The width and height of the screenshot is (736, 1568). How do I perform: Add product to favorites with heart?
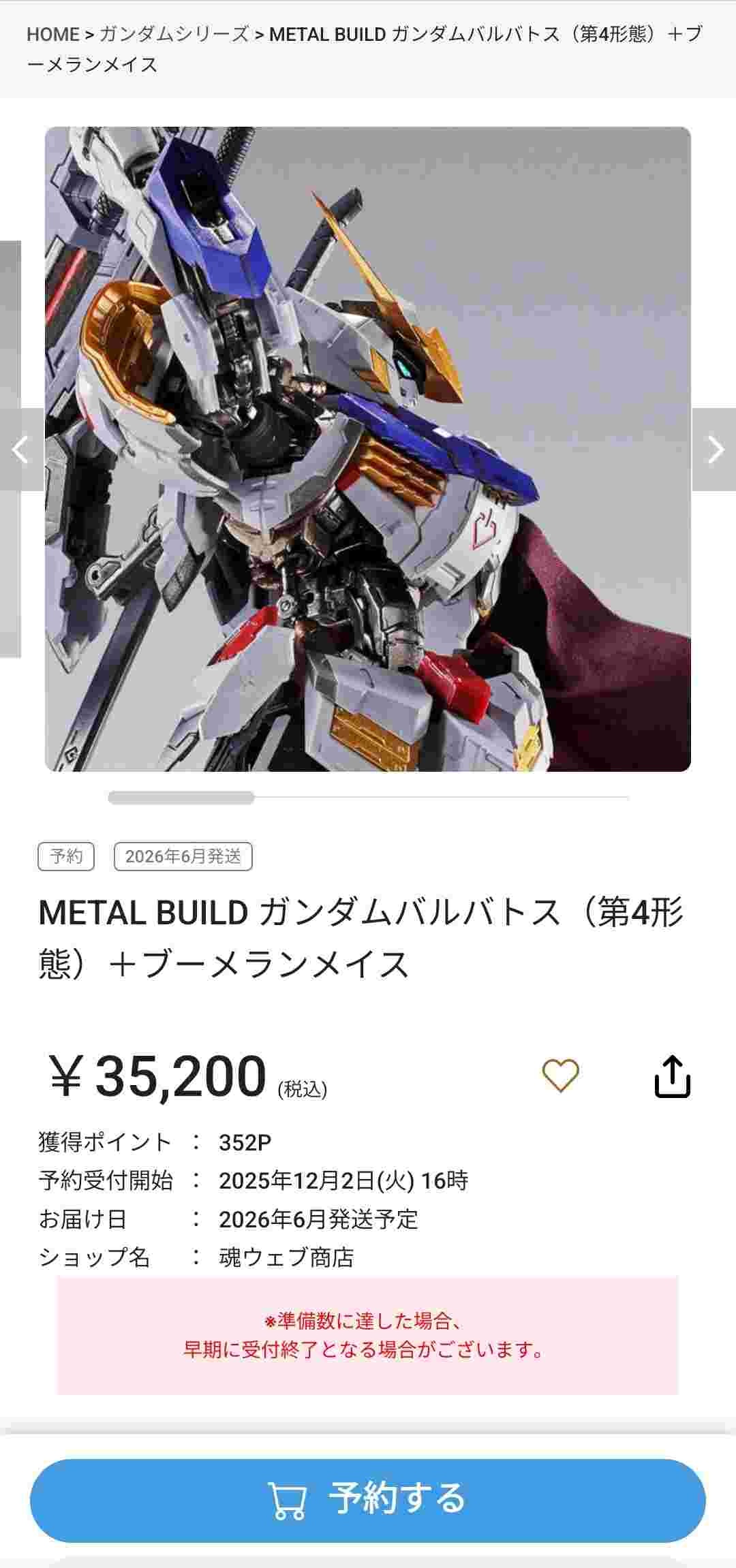pos(560,1076)
